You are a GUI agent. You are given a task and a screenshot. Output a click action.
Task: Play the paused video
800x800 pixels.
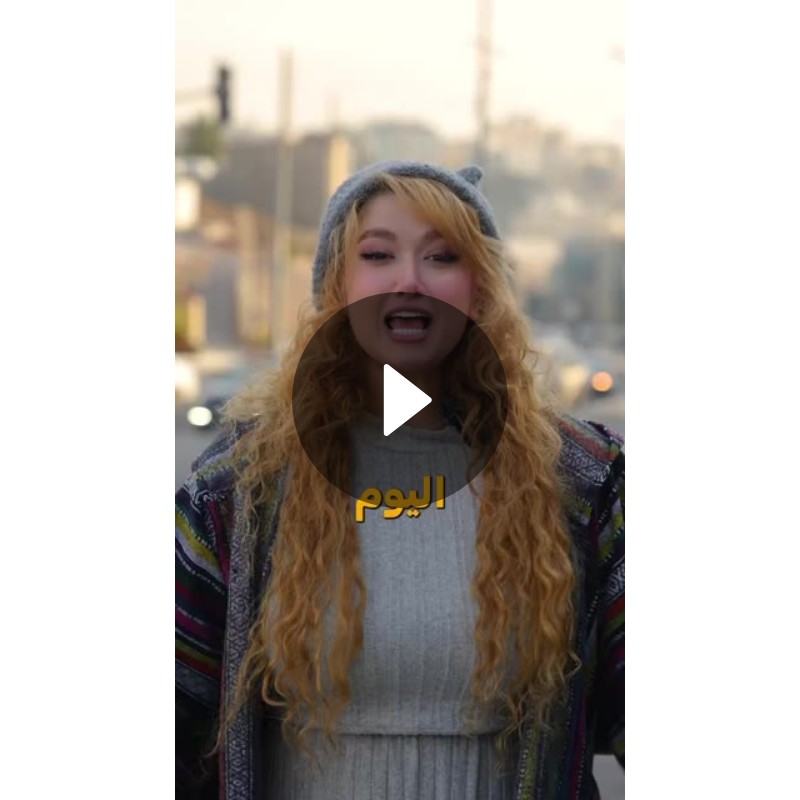point(400,400)
